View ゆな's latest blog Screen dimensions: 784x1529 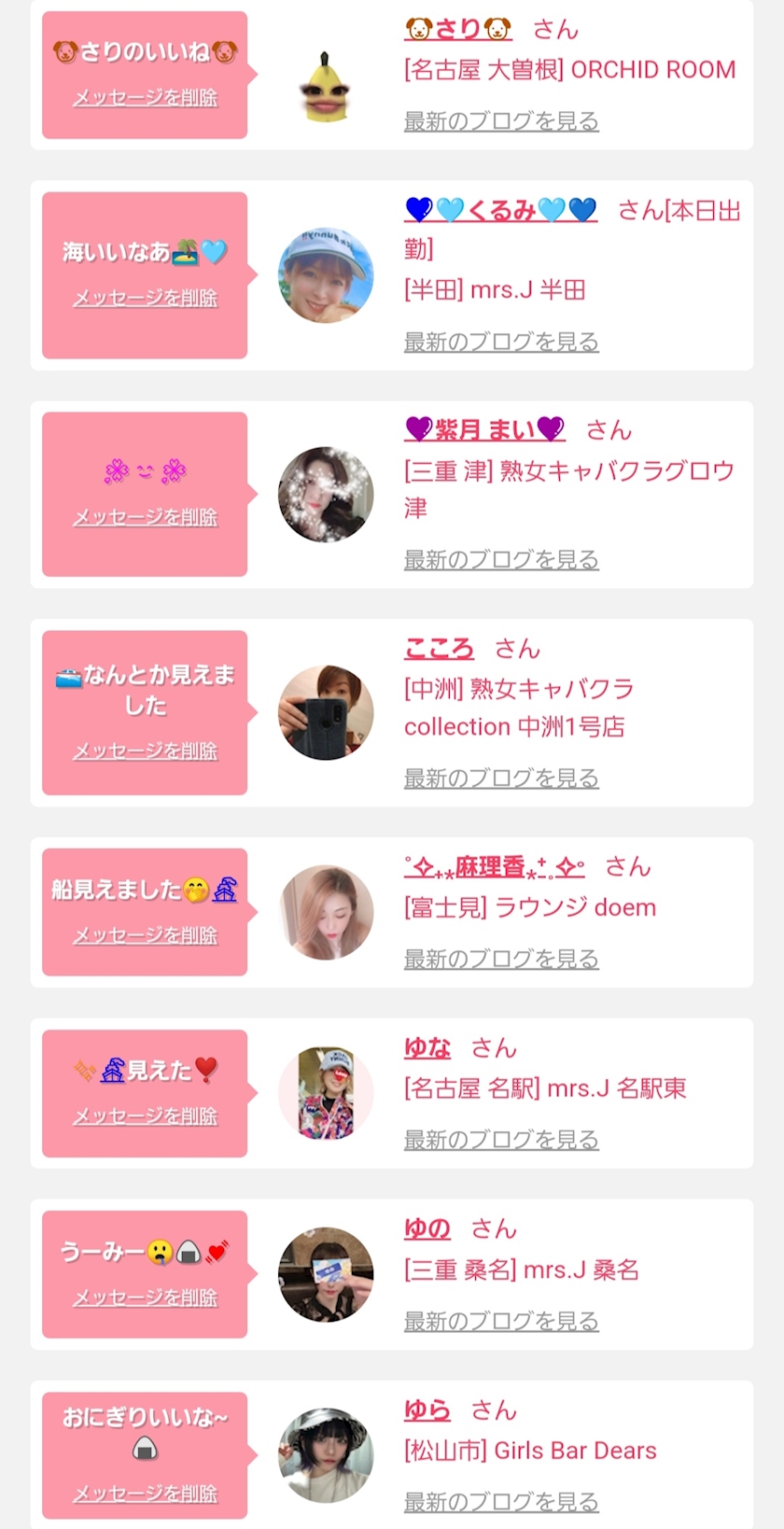click(x=501, y=1140)
